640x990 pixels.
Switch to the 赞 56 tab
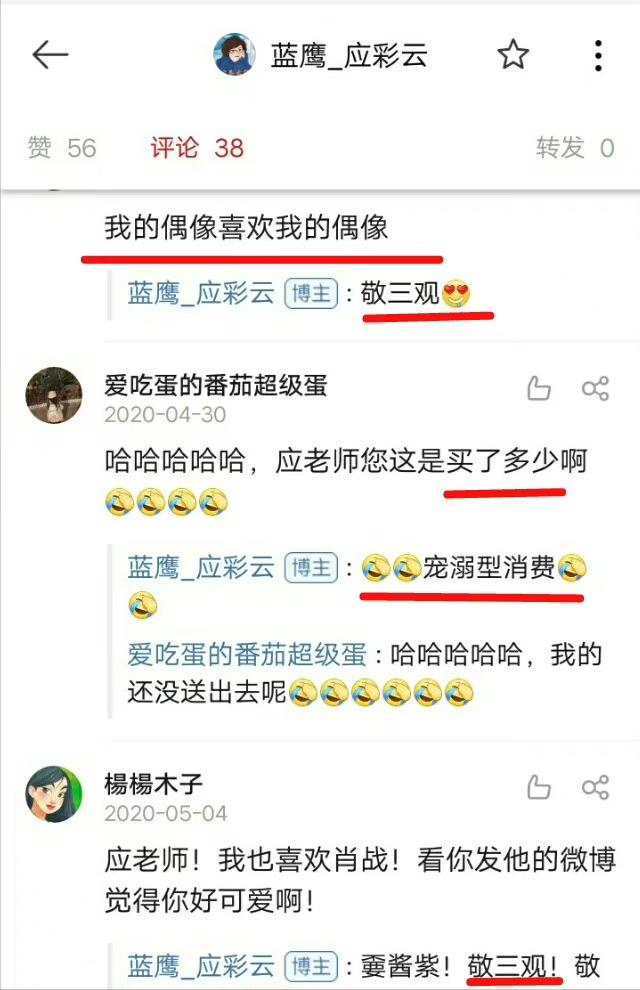[62, 148]
